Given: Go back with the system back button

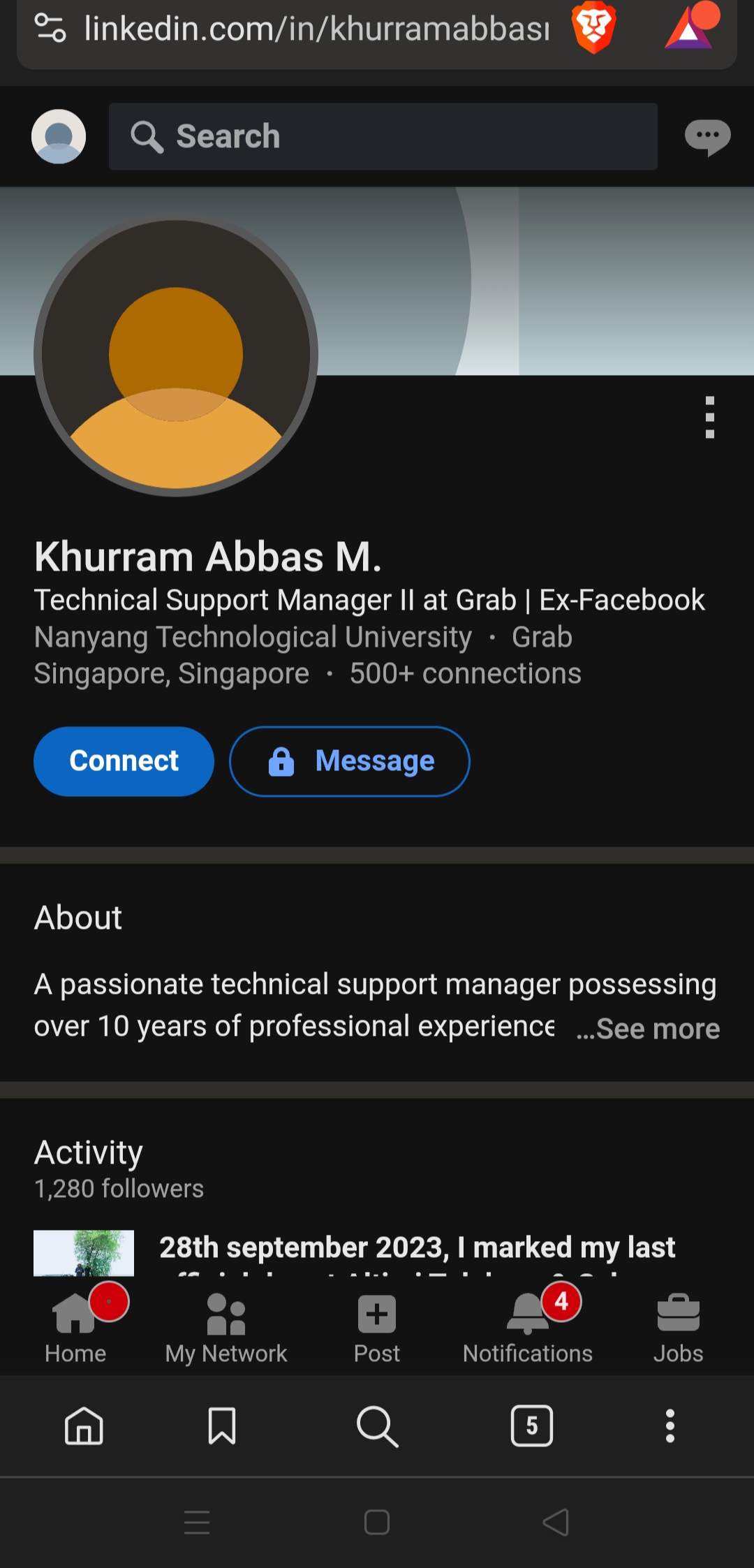Looking at the screenshot, I should tap(556, 1523).
